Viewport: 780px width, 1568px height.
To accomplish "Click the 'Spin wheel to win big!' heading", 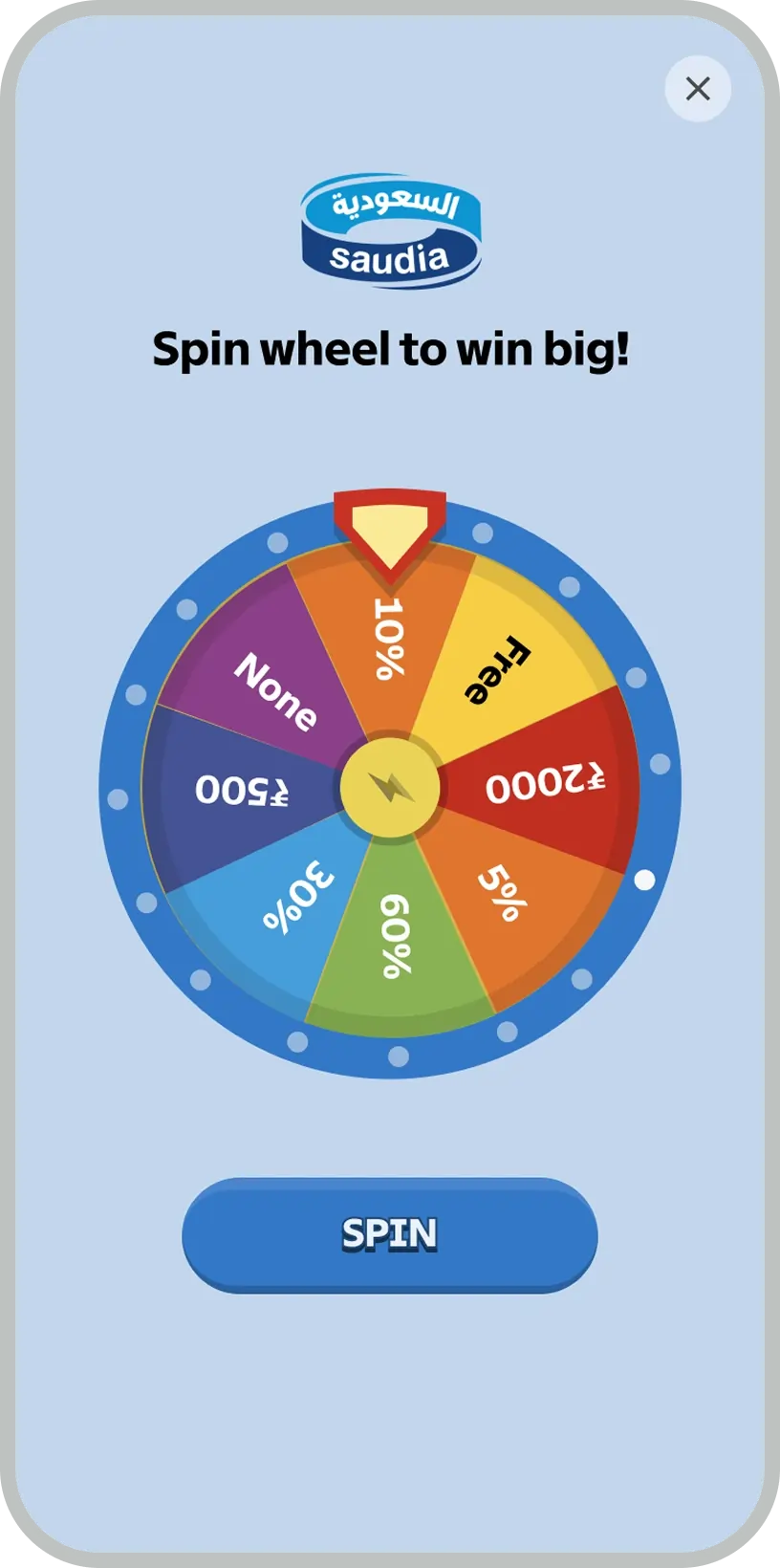I will (390, 349).
